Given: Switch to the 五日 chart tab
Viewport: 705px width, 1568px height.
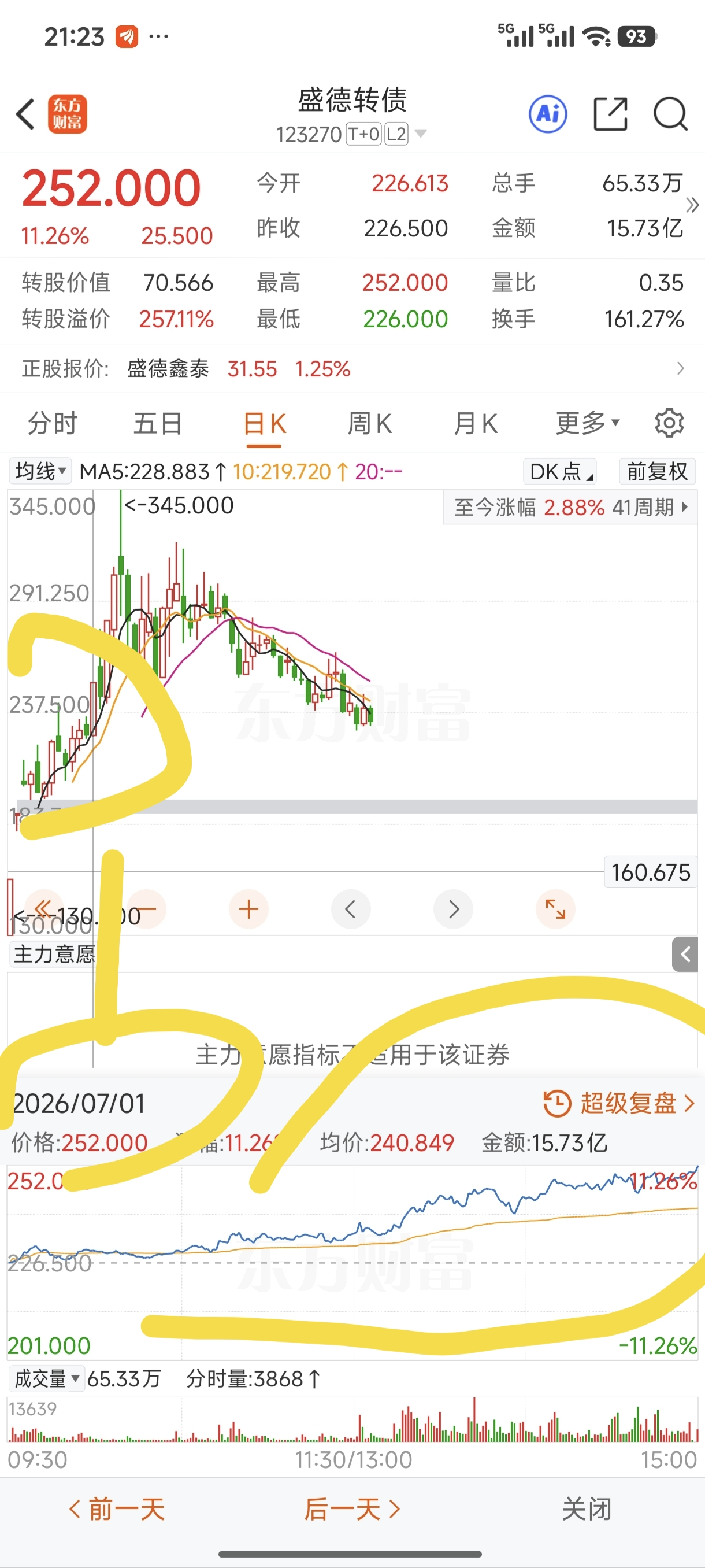Looking at the screenshot, I should (158, 424).
